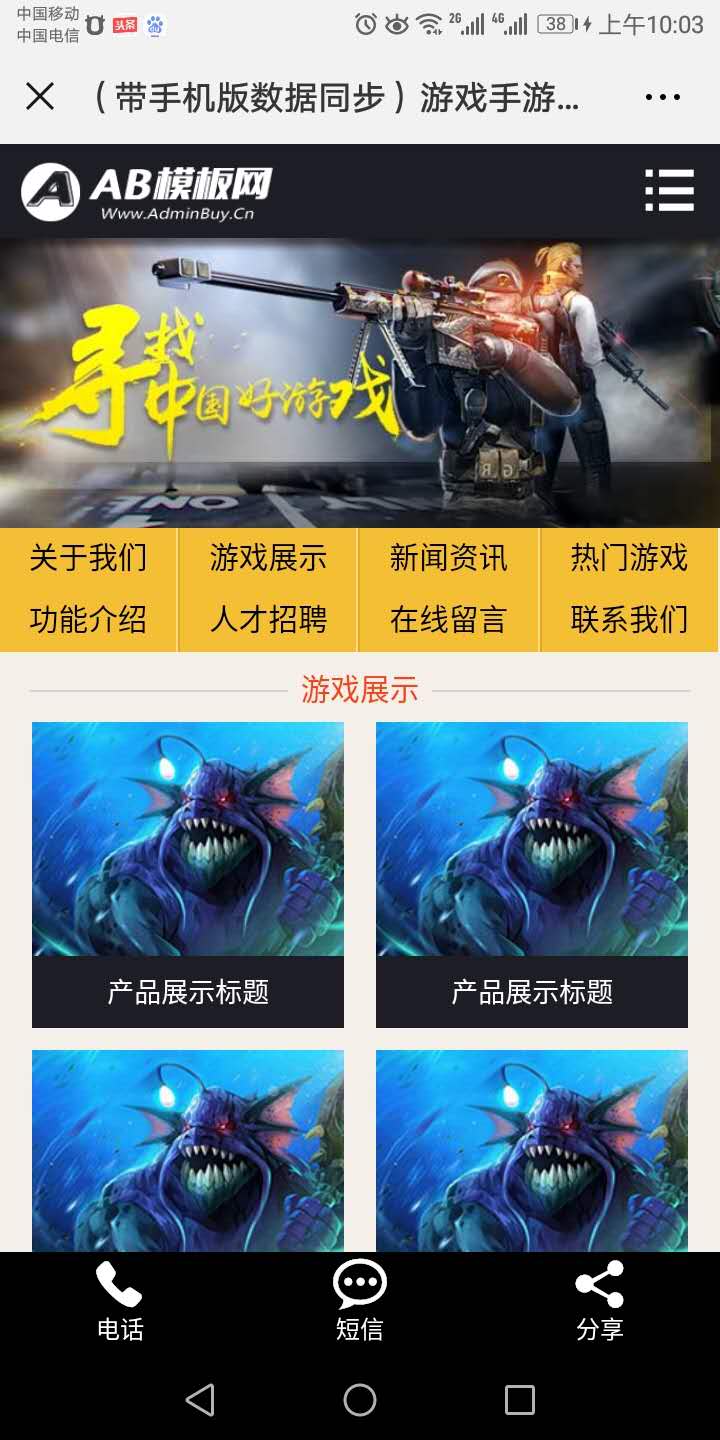View 功能介绍 page

[88, 620]
